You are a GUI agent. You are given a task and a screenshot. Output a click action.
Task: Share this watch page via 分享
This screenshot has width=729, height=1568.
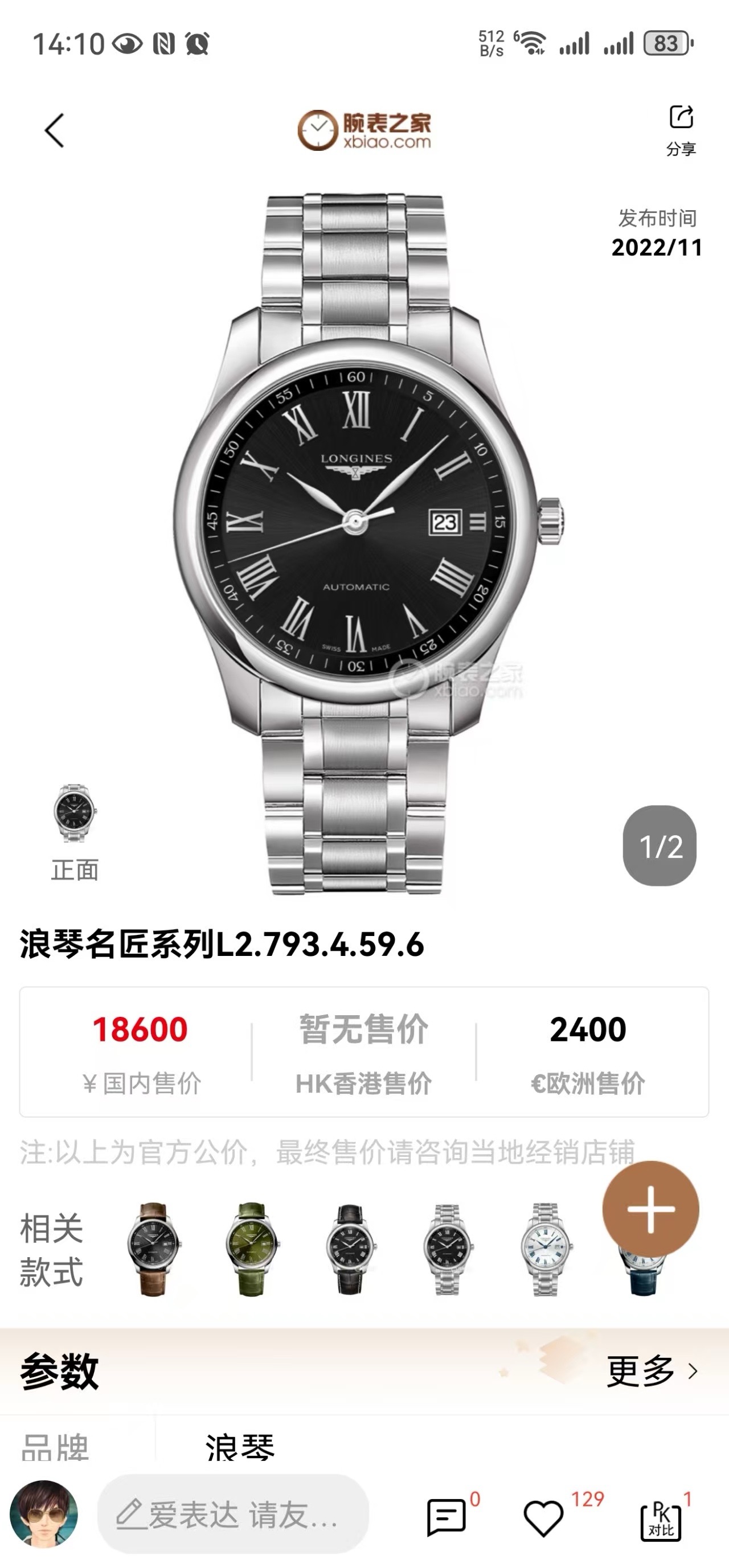pos(680,129)
